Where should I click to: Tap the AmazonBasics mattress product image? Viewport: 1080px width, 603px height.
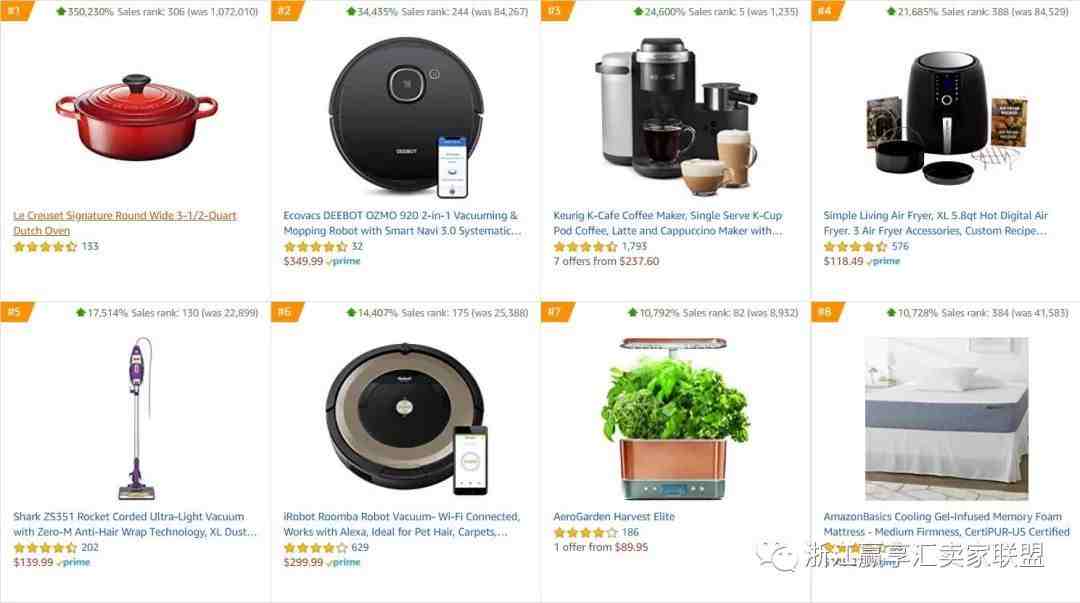946,418
